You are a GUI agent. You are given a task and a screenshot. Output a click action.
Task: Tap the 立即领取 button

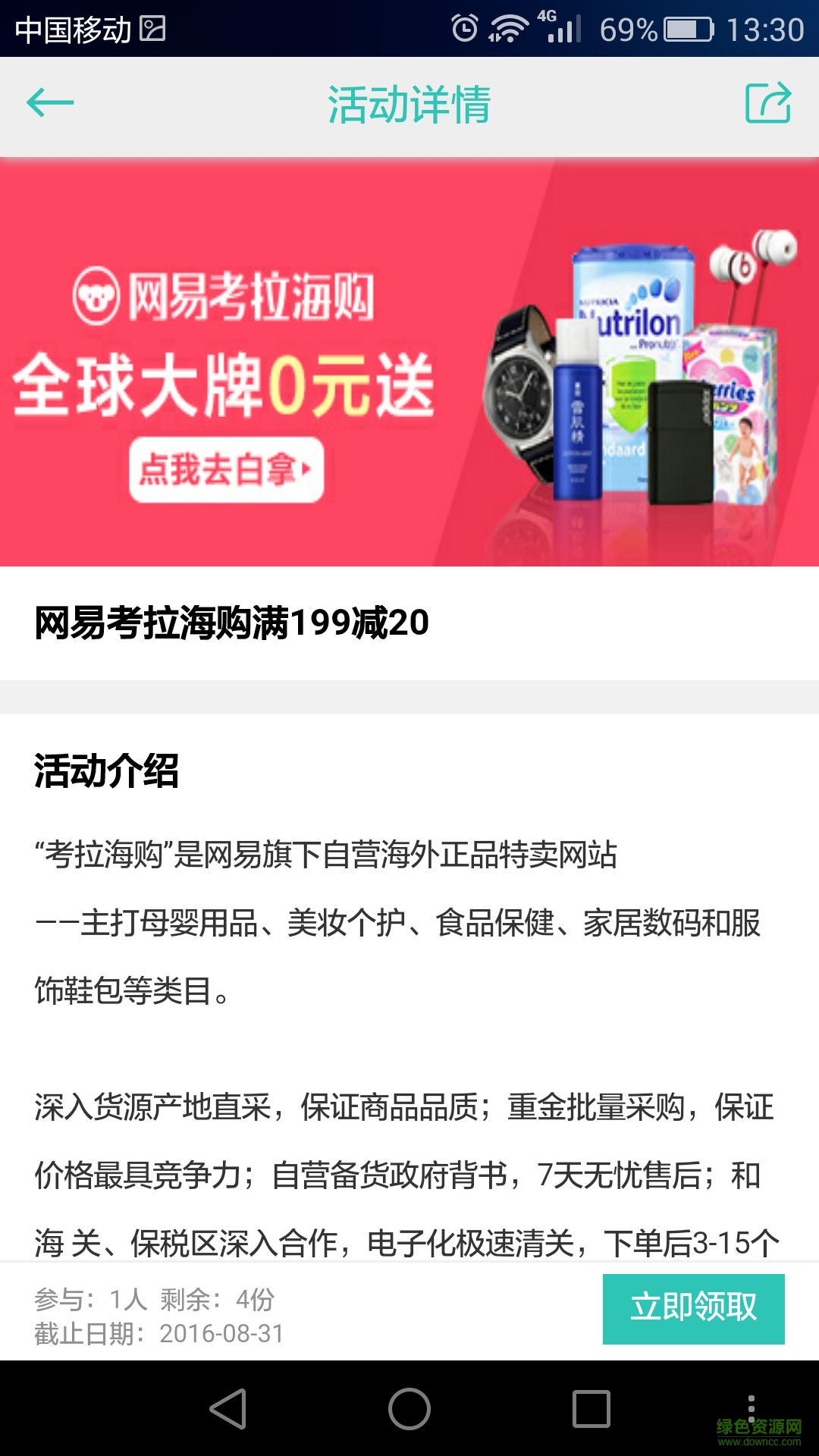pyautogui.click(x=693, y=1308)
